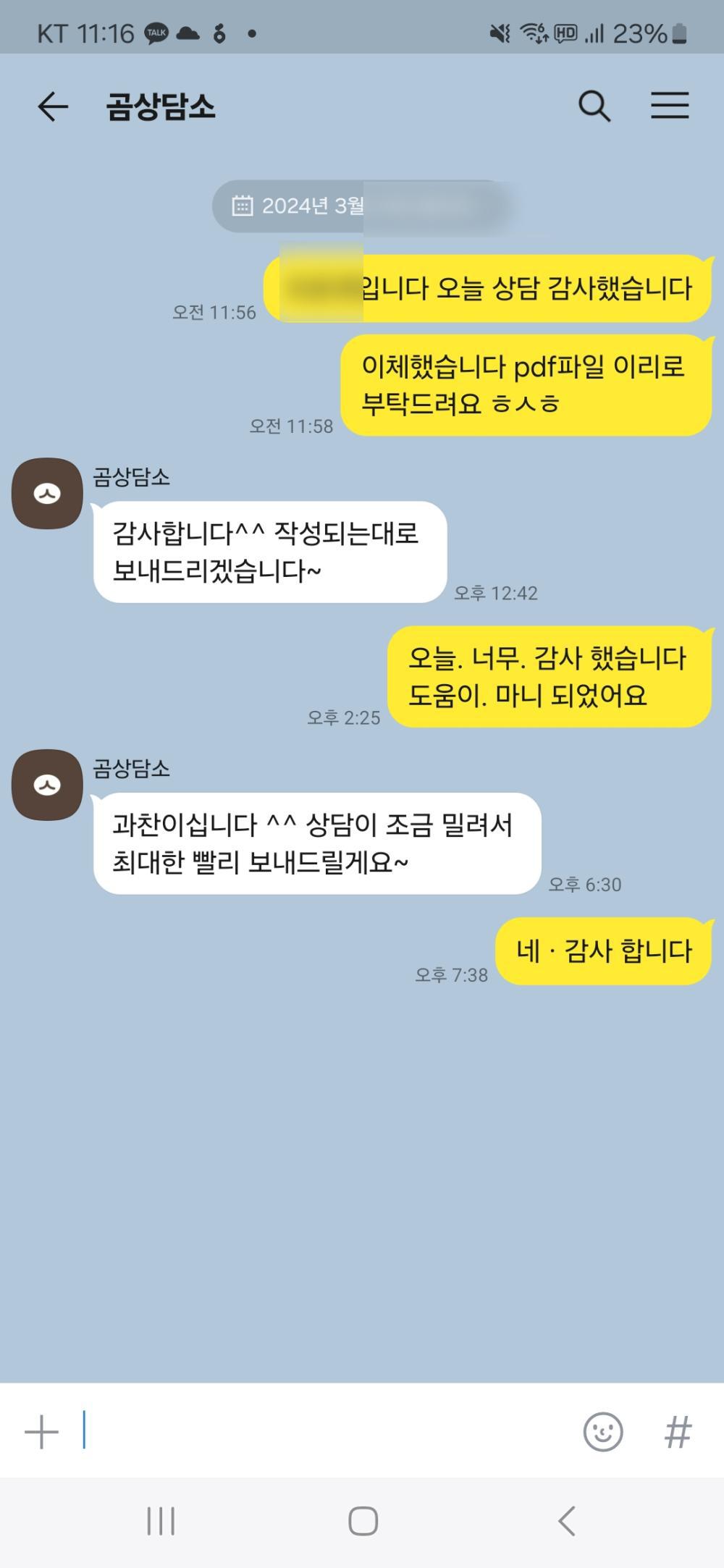
Task: Open the chat room hamburger menu
Action: coord(670,106)
